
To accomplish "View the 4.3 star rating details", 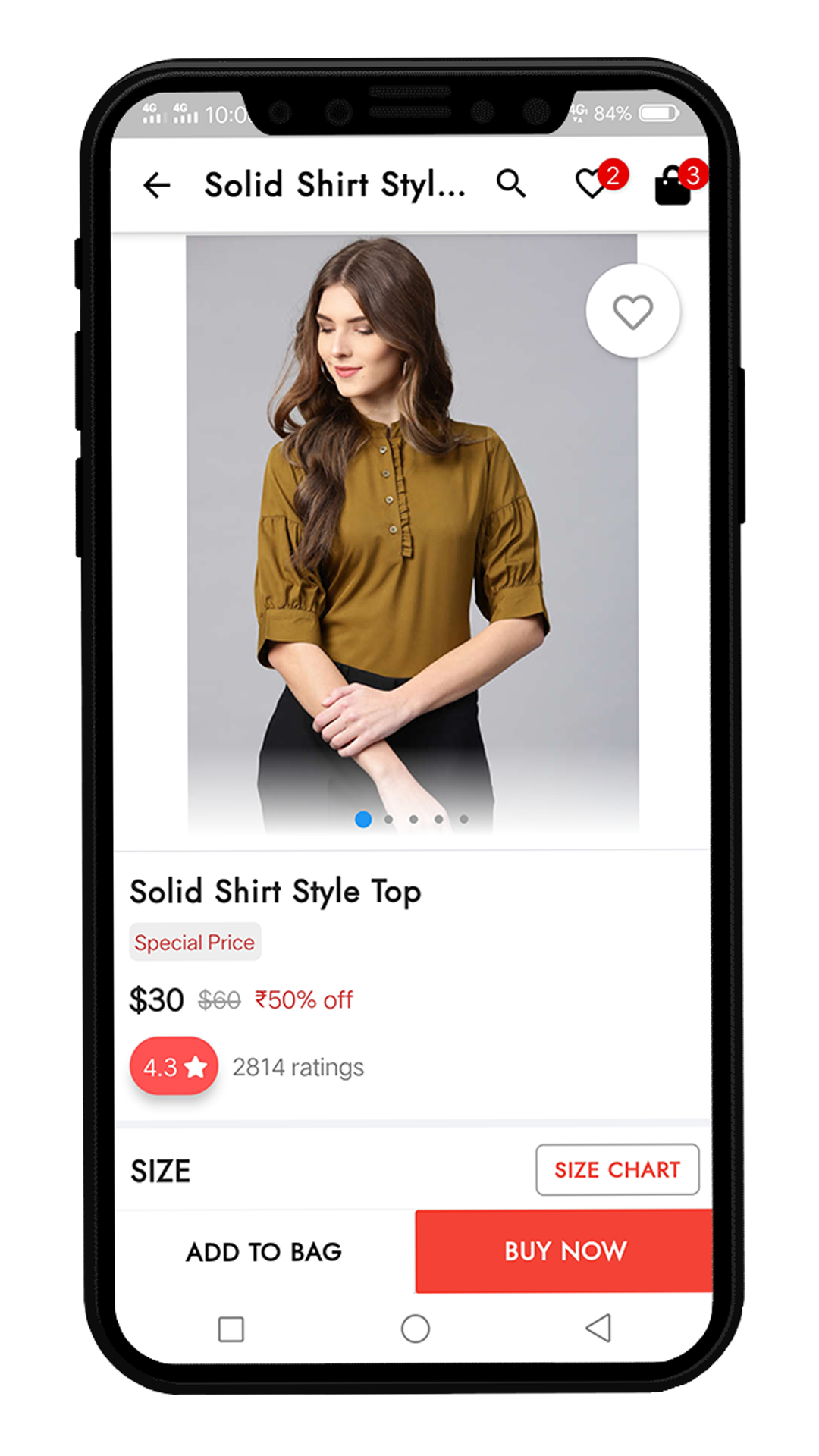I will click(174, 1066).
